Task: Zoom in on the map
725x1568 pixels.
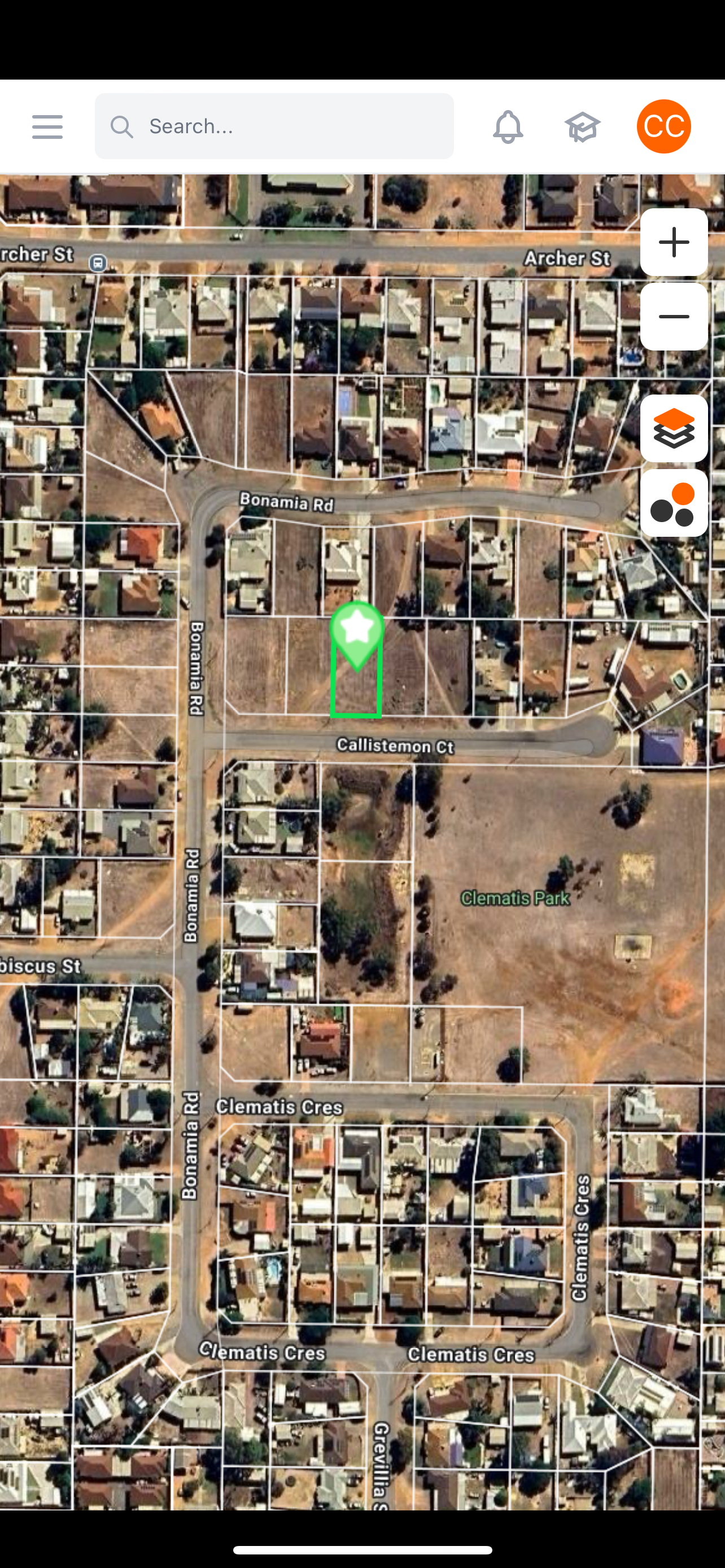Action: tap(673, 242)
